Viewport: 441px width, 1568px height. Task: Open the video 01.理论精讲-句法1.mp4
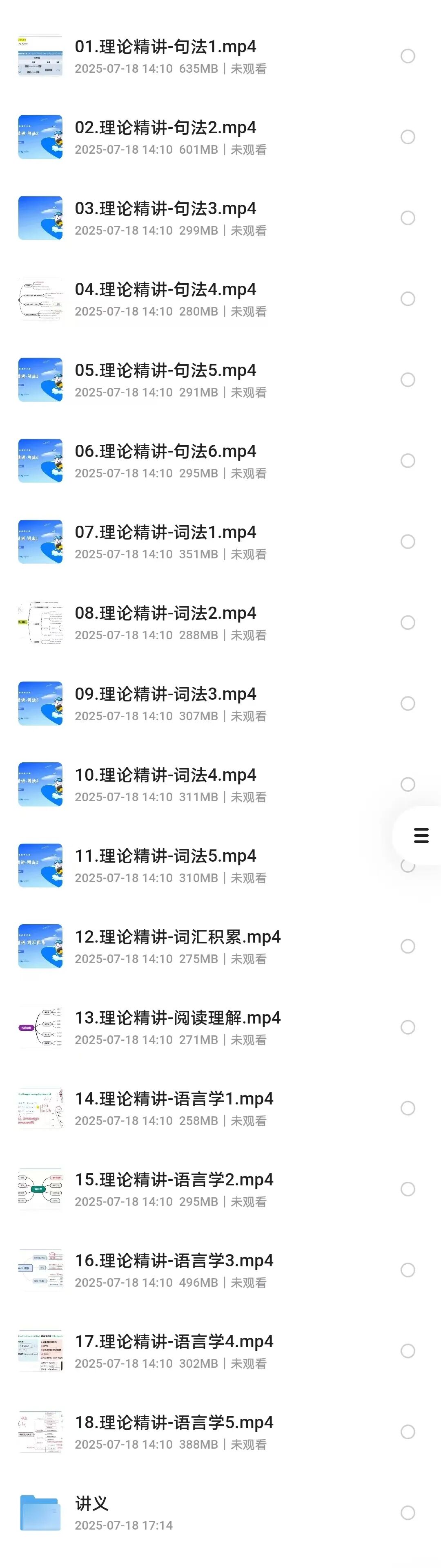(x=165, y=47)
